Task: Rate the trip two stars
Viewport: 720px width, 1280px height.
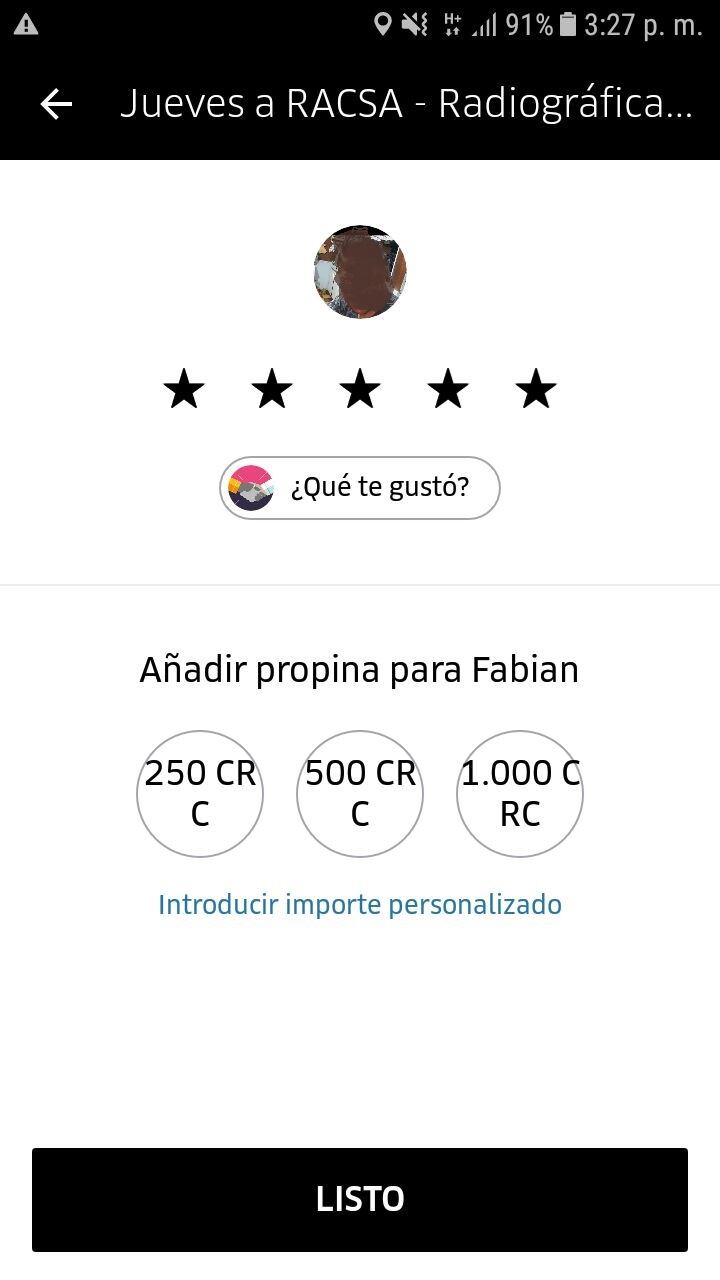Action: [272, 389]
